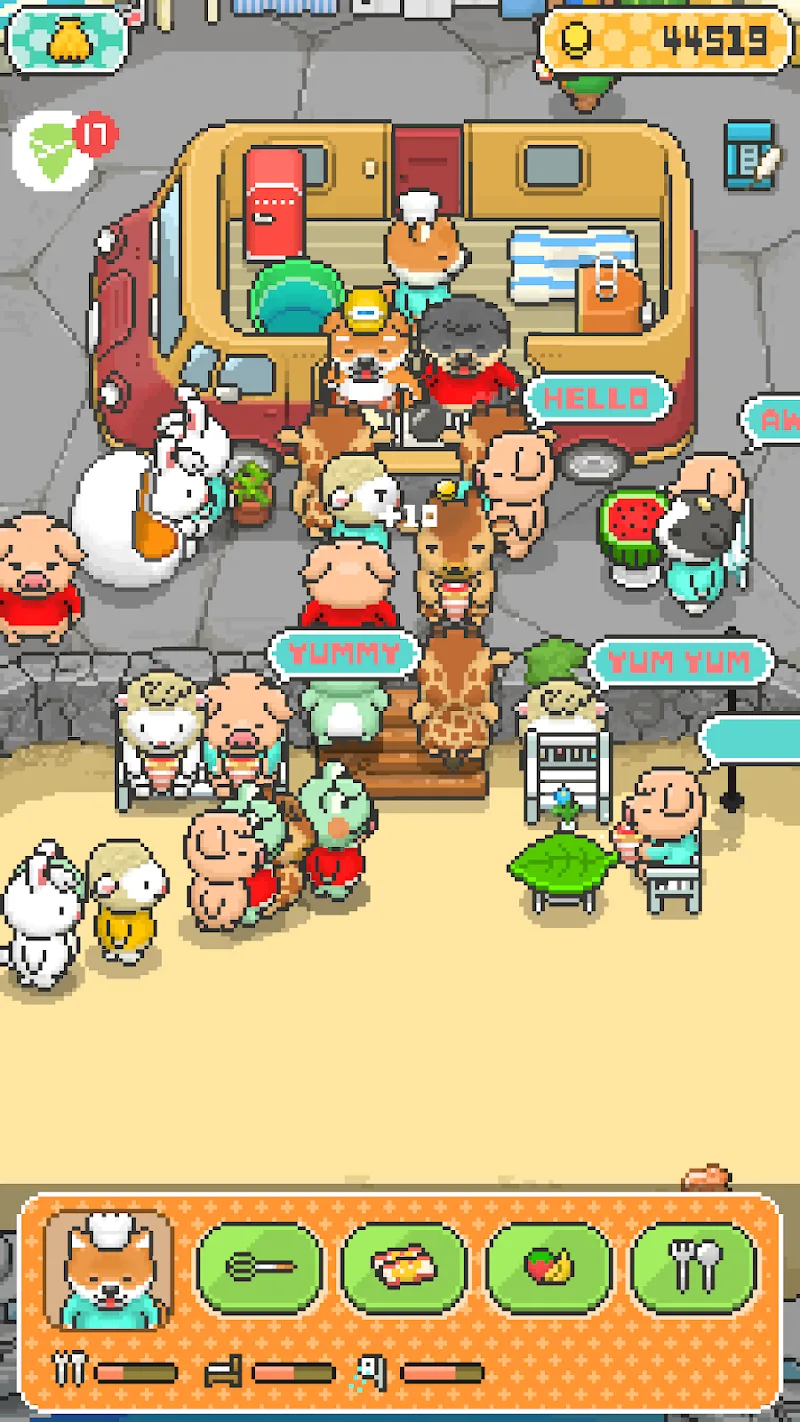This screenshot has height=1422, width=800.
Task: Tap the shiba chef portrait
Action: [x=108, y=1270]
